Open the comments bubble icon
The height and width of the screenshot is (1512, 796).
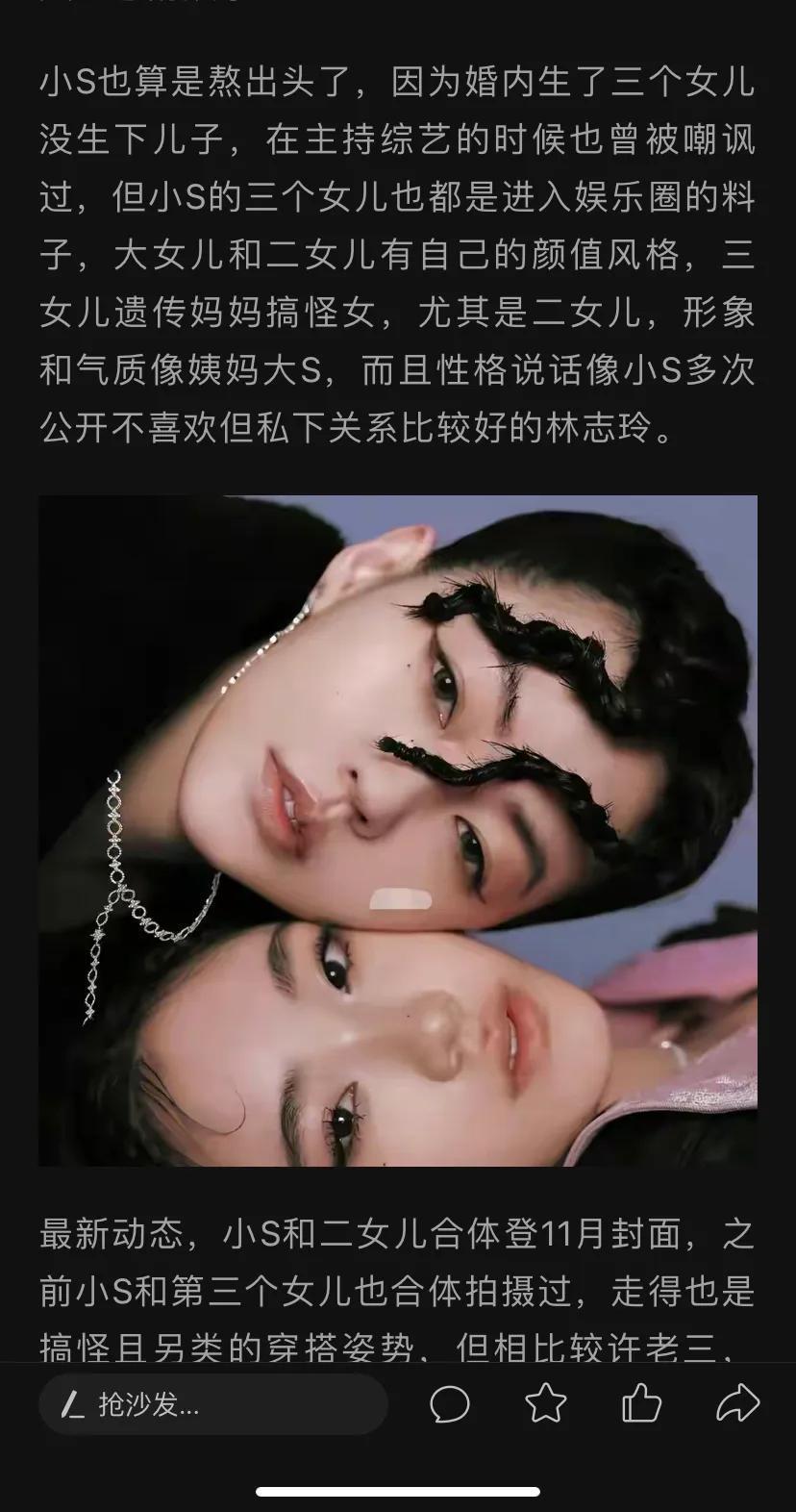(449, 1405)
